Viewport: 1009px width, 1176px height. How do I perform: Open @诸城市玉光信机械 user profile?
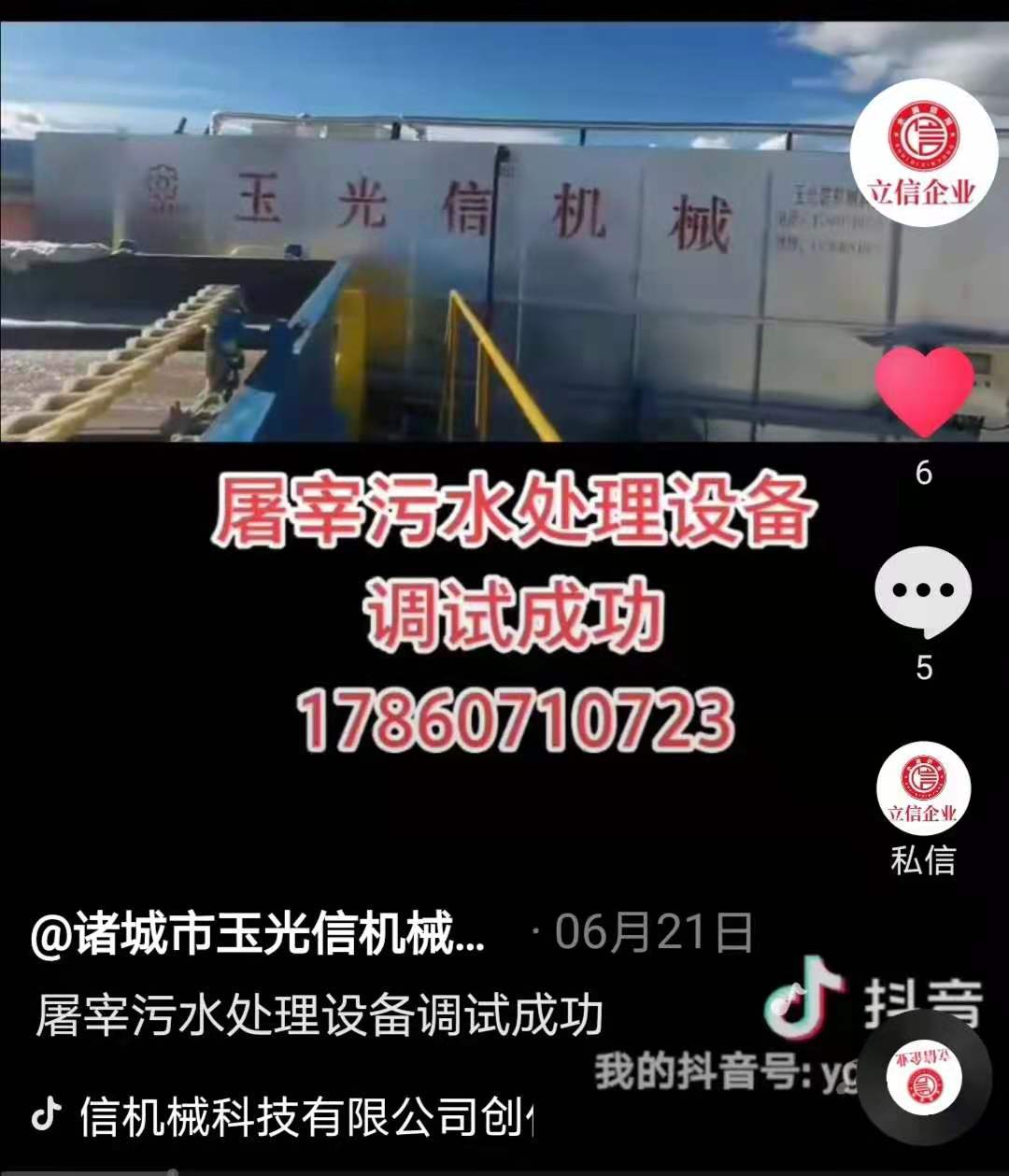[258, 933]
